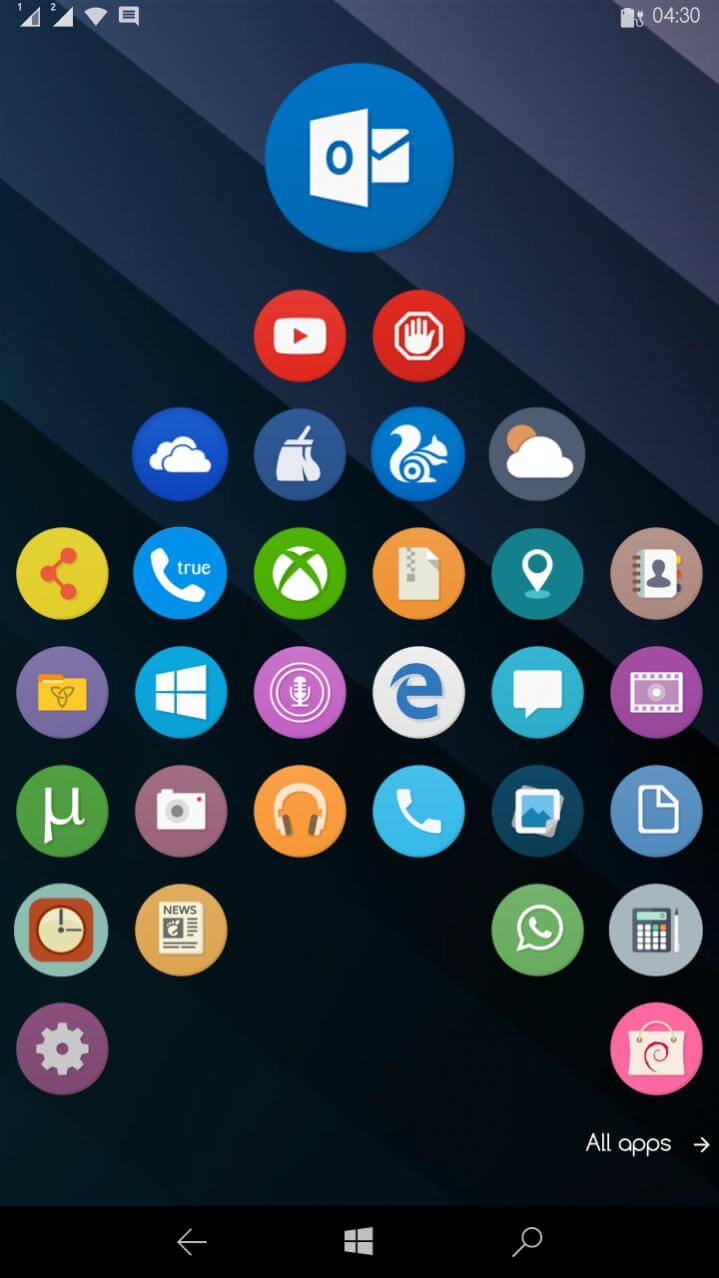The image size is (719, 1278).
Task: Open the uTorrent app
Action: [x=62, y=811]
